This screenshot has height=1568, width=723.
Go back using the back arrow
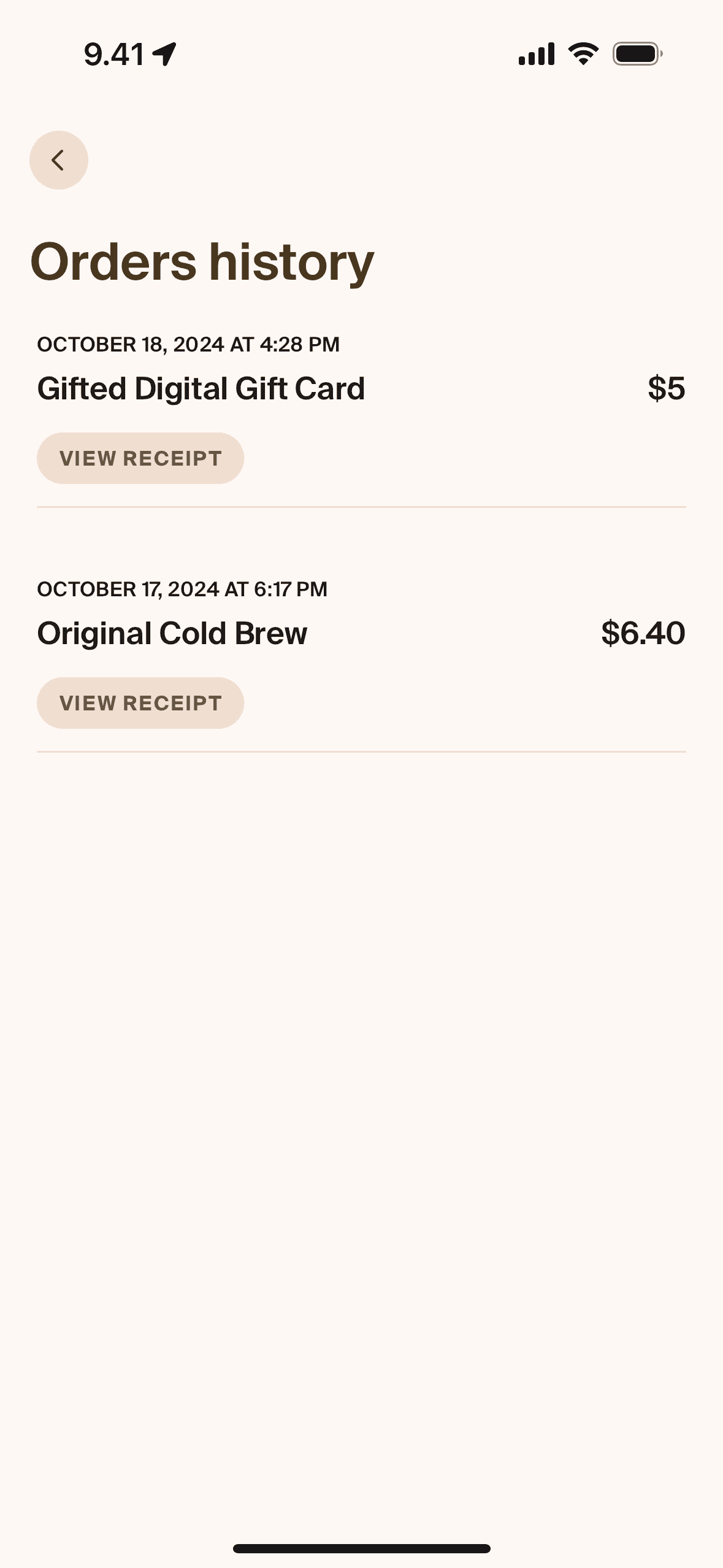pyautogui.click(x=58, y=160)
